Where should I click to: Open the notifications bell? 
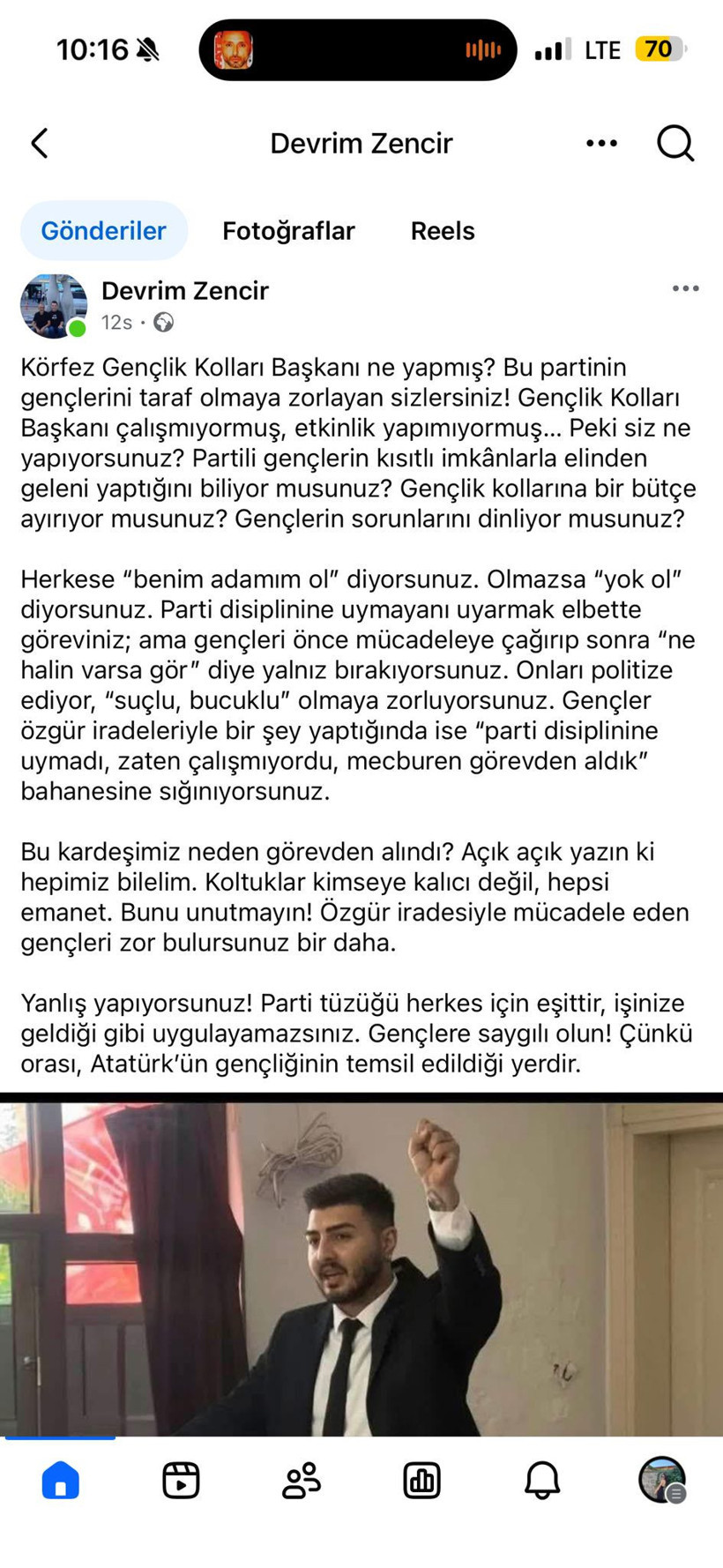point(542,1480)
